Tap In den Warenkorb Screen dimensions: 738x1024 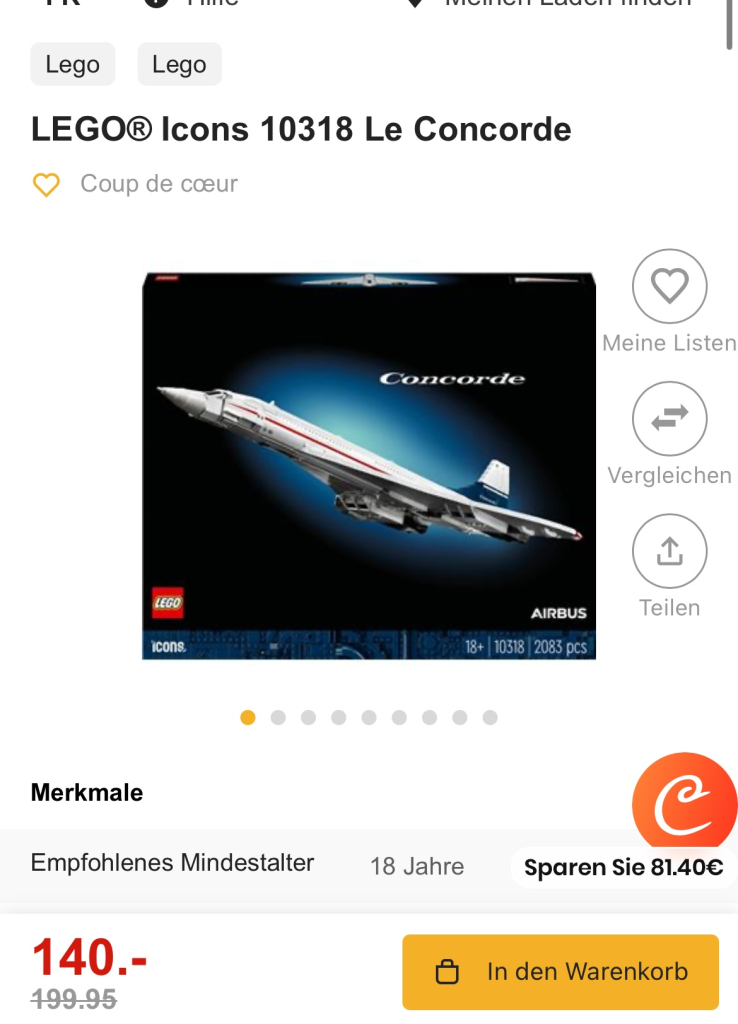click(x=560, y=971)
